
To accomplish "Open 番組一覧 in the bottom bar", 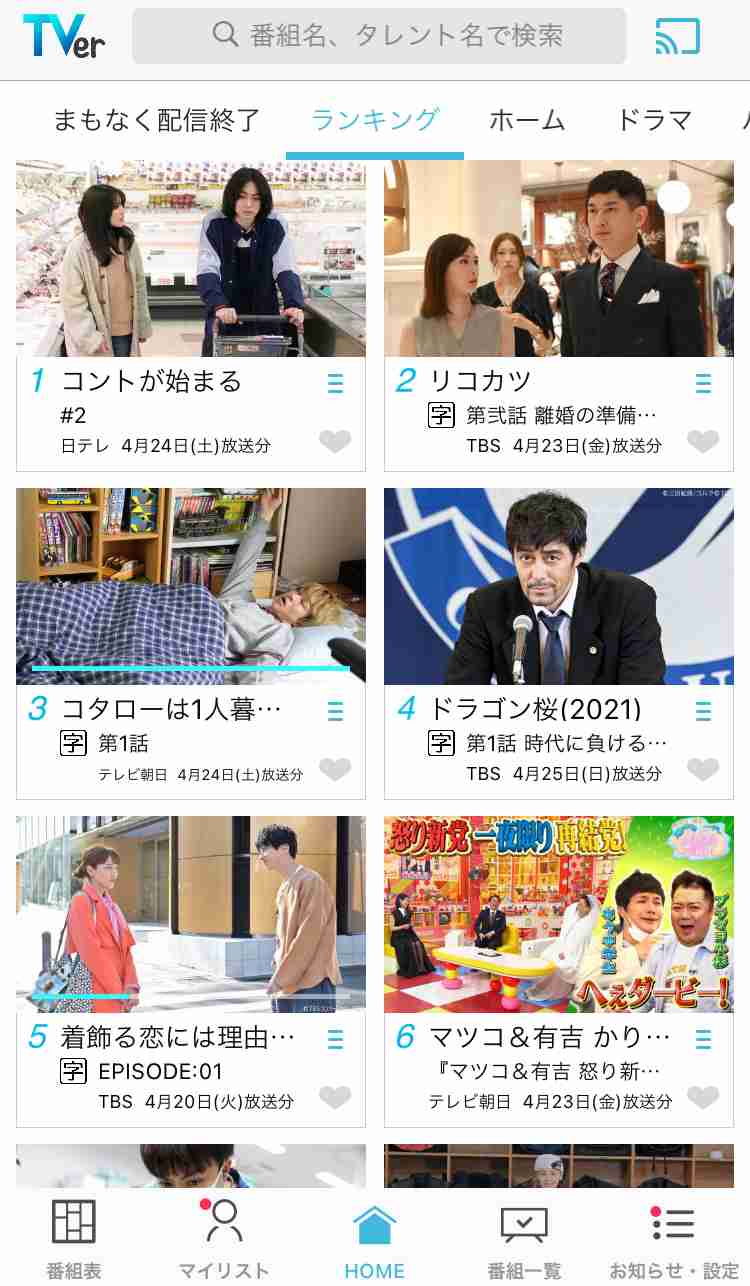I will (x=524, y=1239).
